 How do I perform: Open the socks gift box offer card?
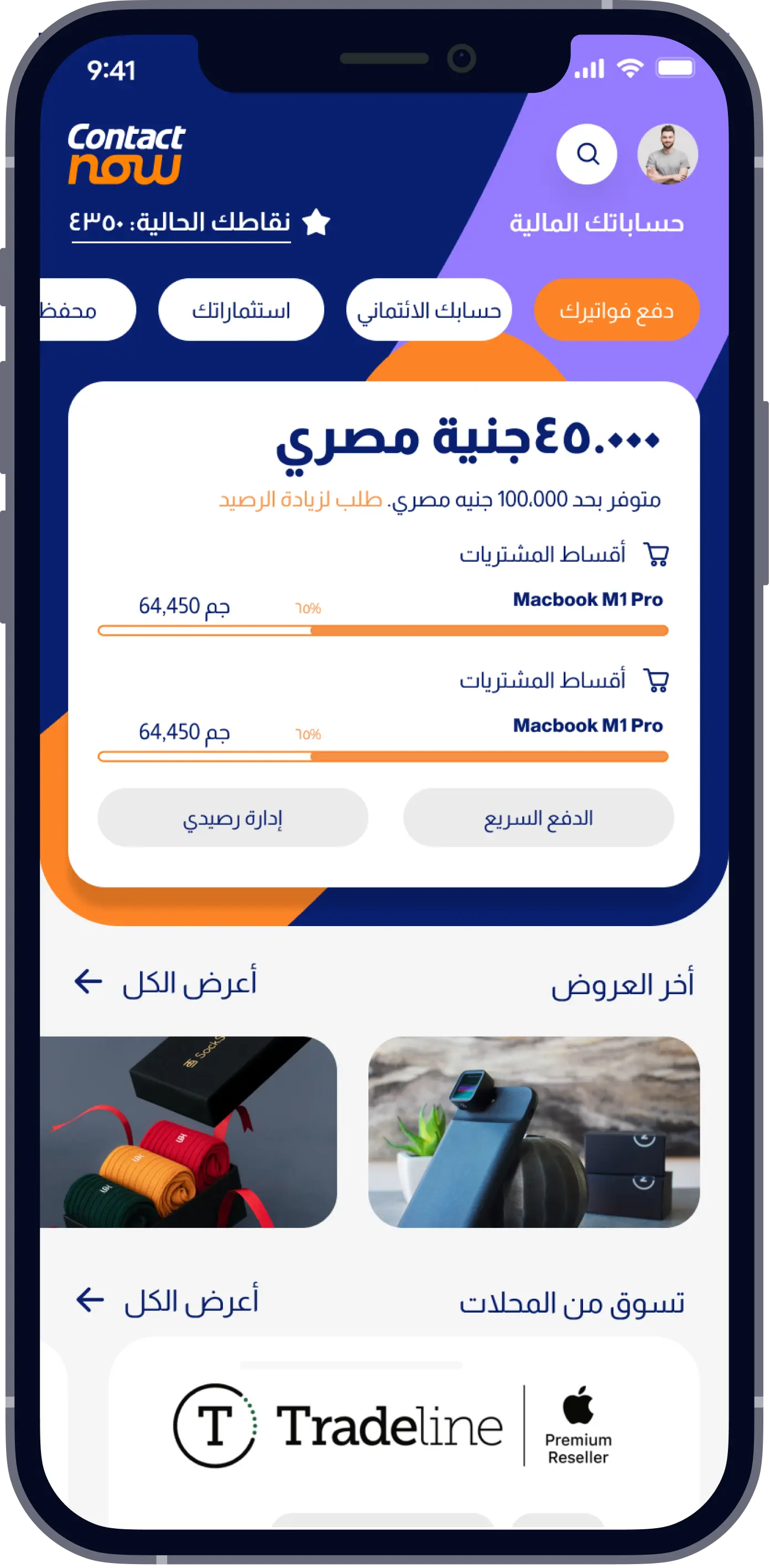(x=189, y=1132)
